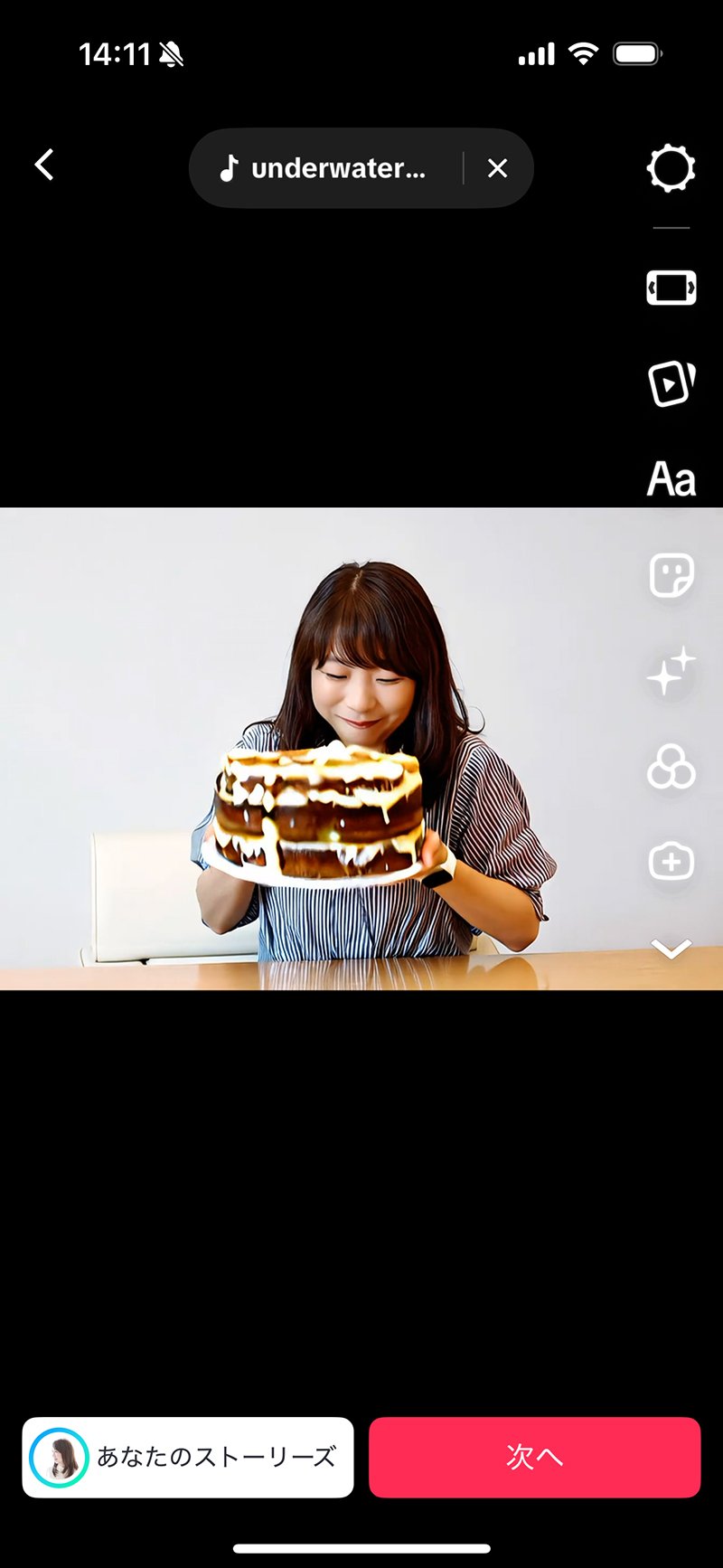Open the stickers panel
Image resolution: width=723 pixels, height=1568 pixels.
tap(671, 575)
